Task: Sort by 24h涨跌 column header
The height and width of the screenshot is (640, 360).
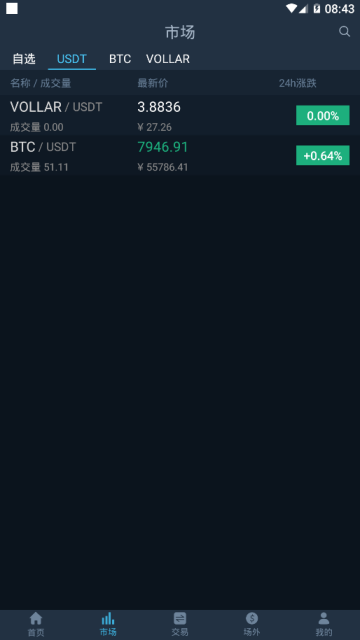Action: click(298, 83)
